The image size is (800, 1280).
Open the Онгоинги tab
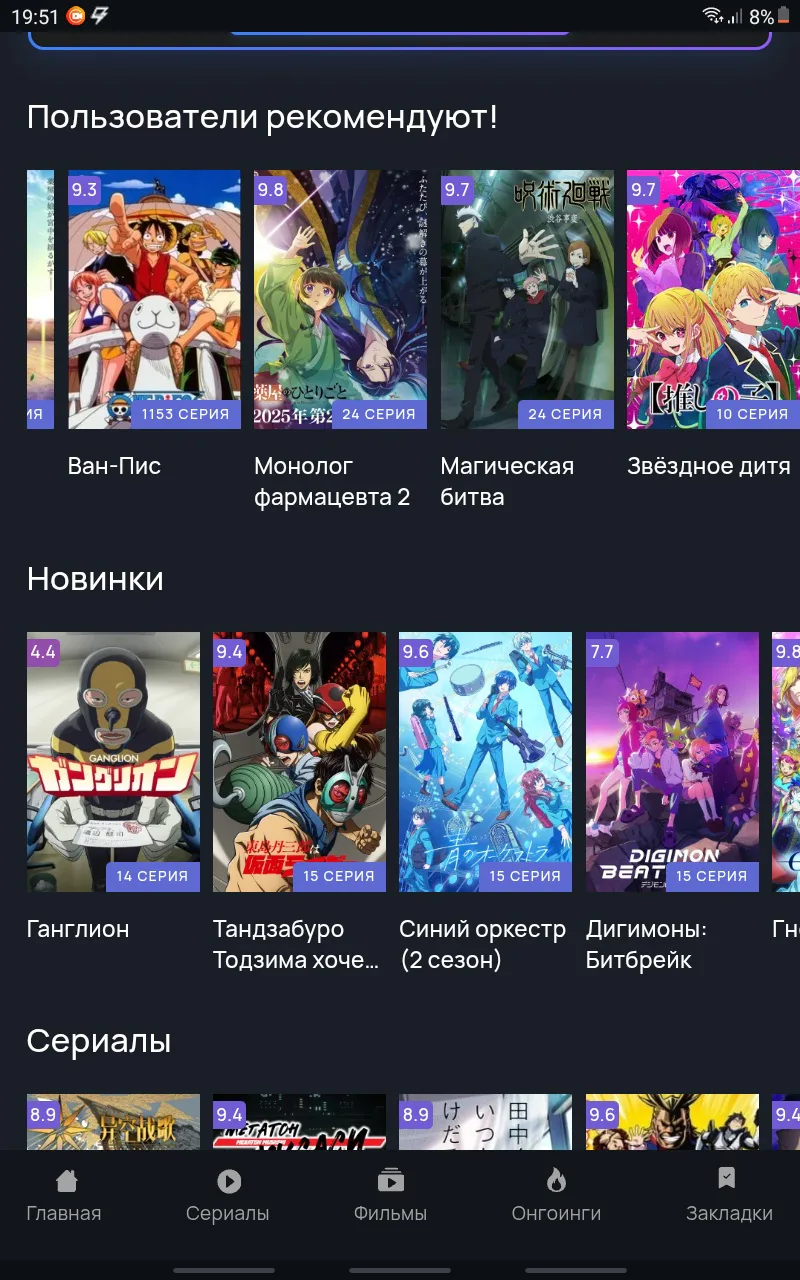(556, 1196)
